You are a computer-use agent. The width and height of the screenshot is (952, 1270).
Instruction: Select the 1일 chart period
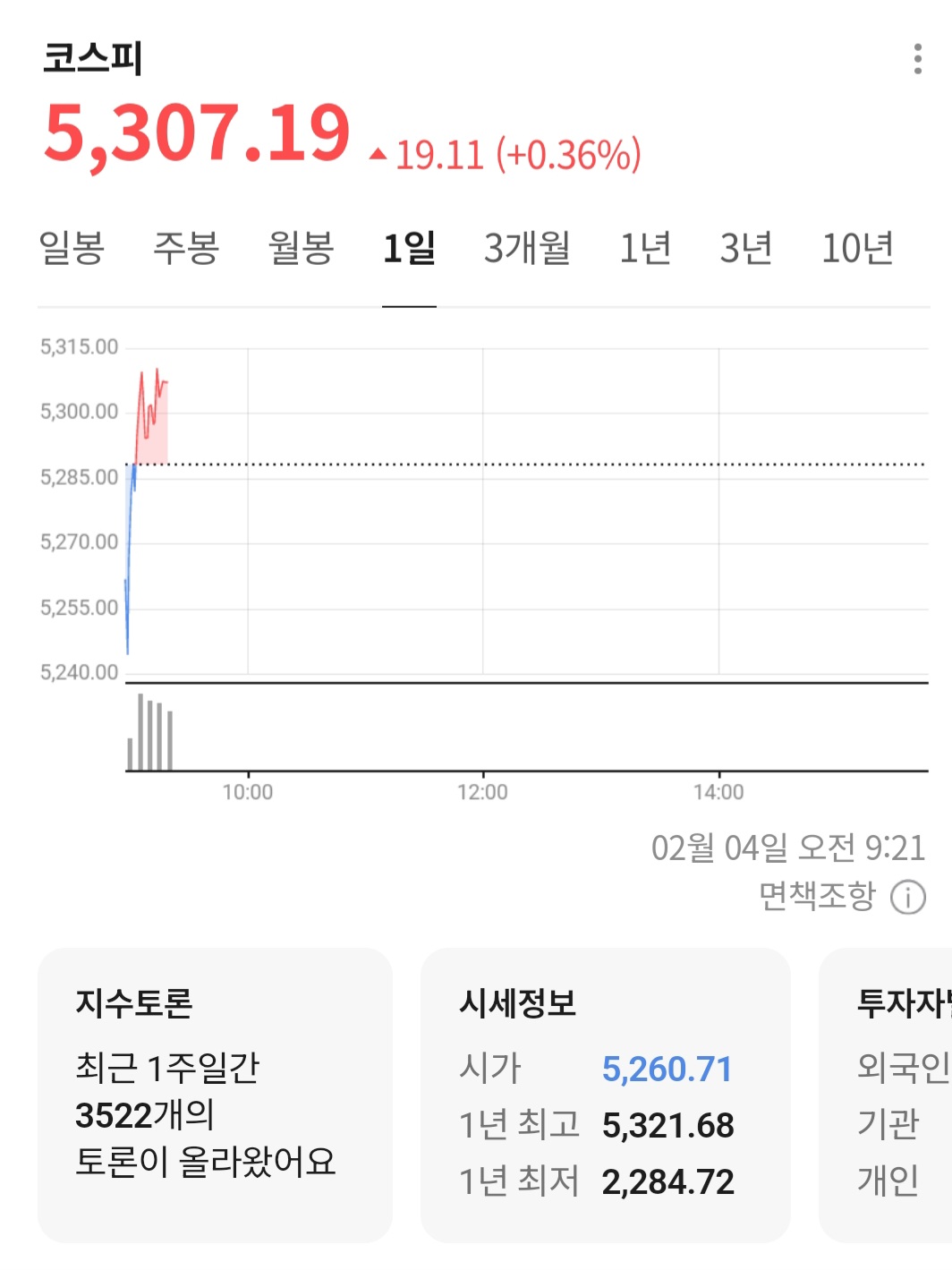click(x=409, y=248)
